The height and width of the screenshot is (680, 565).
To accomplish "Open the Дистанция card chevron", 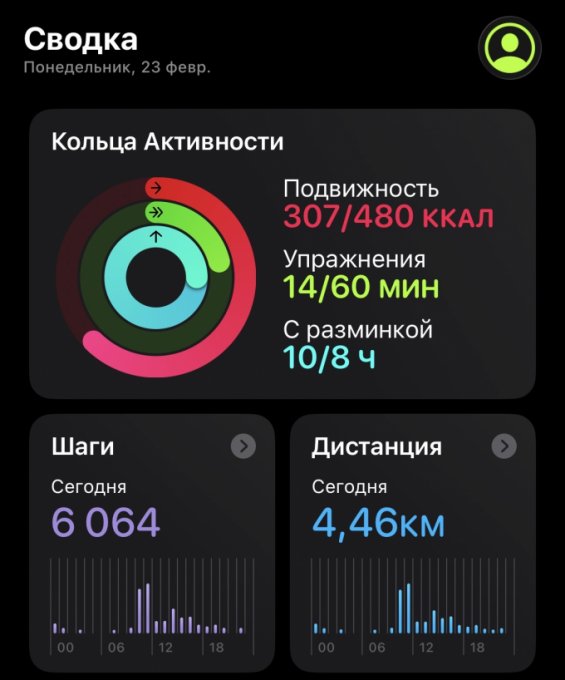I will [504, 446].
